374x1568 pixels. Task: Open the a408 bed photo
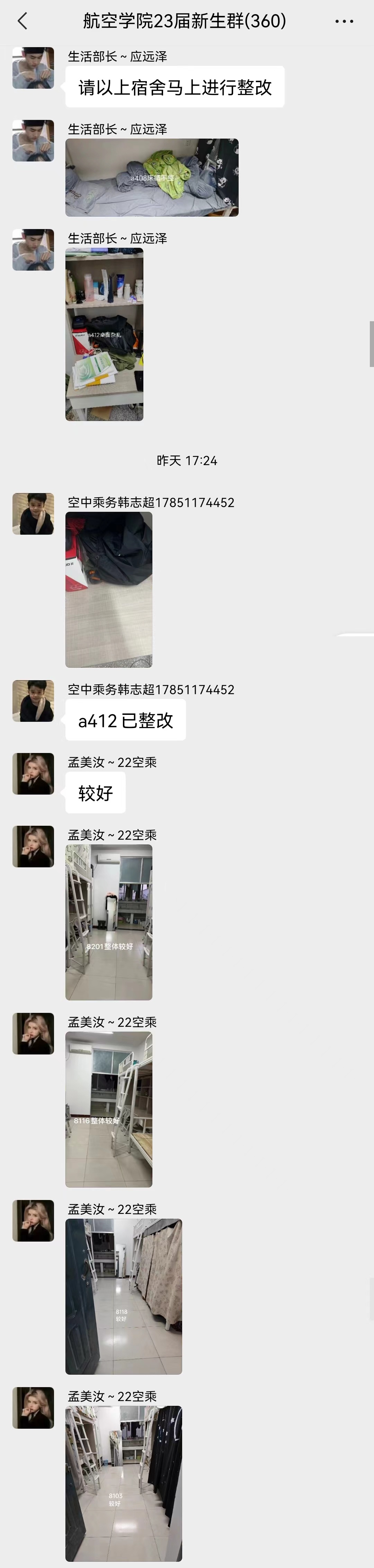pyautogui.click(x=151, y=177)
